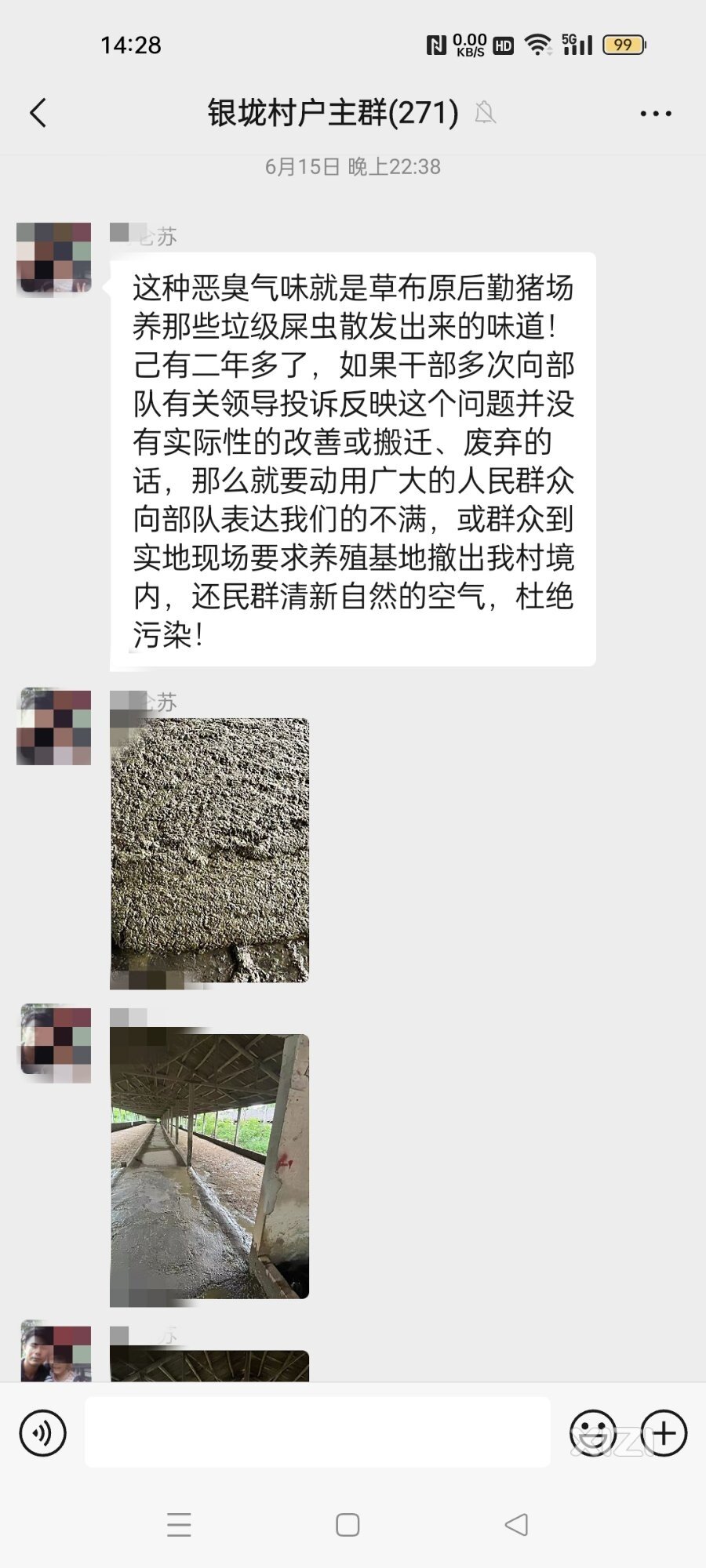Open the three-dot chat options menu
The width and height of the screenshot is (706, 1568).
[x=655, y=114]
